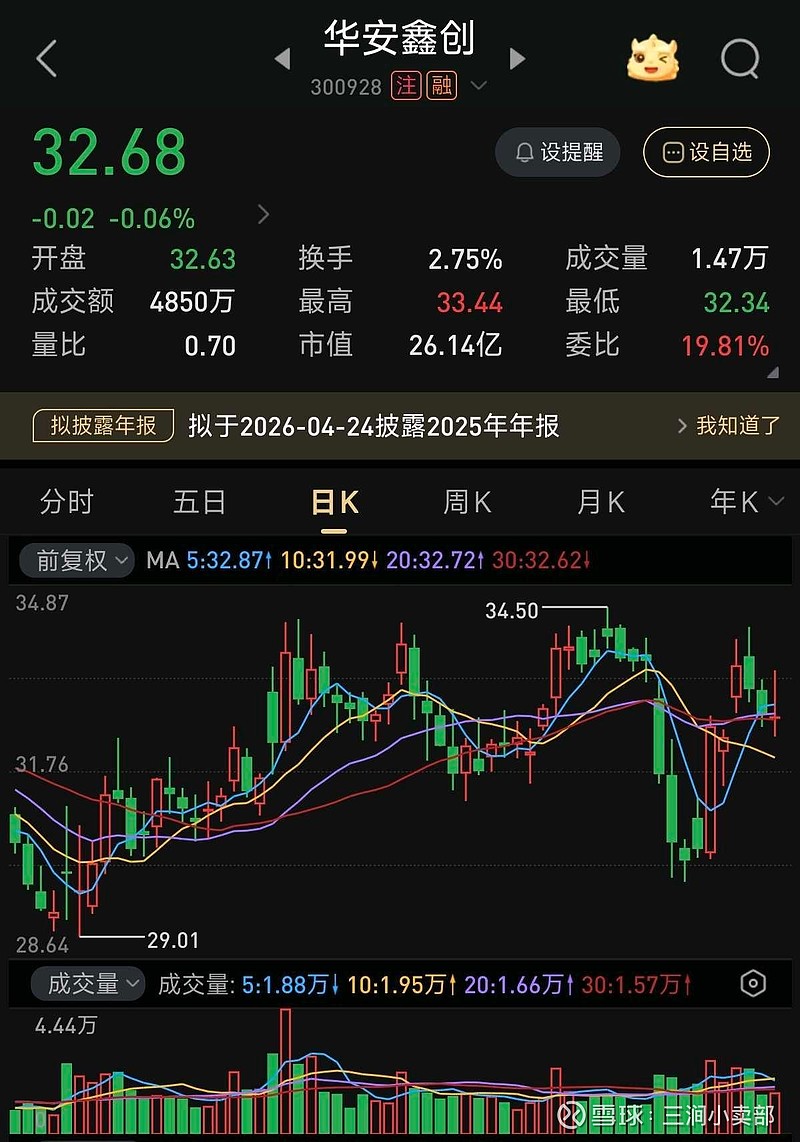Image resolution: width=800 pixels, height=1142 pixels.
Task: Switch to the 分时 chart tab
Action: [67, 502]
